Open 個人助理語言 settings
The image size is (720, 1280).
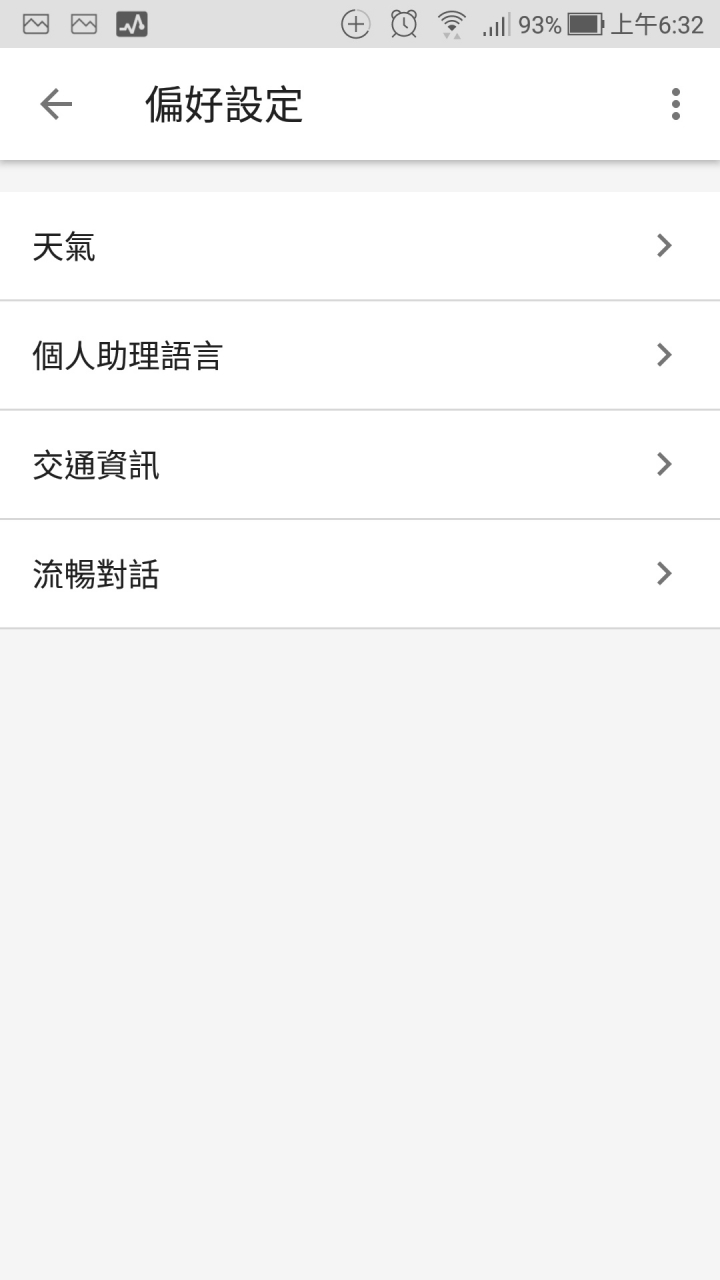point(360,355)
